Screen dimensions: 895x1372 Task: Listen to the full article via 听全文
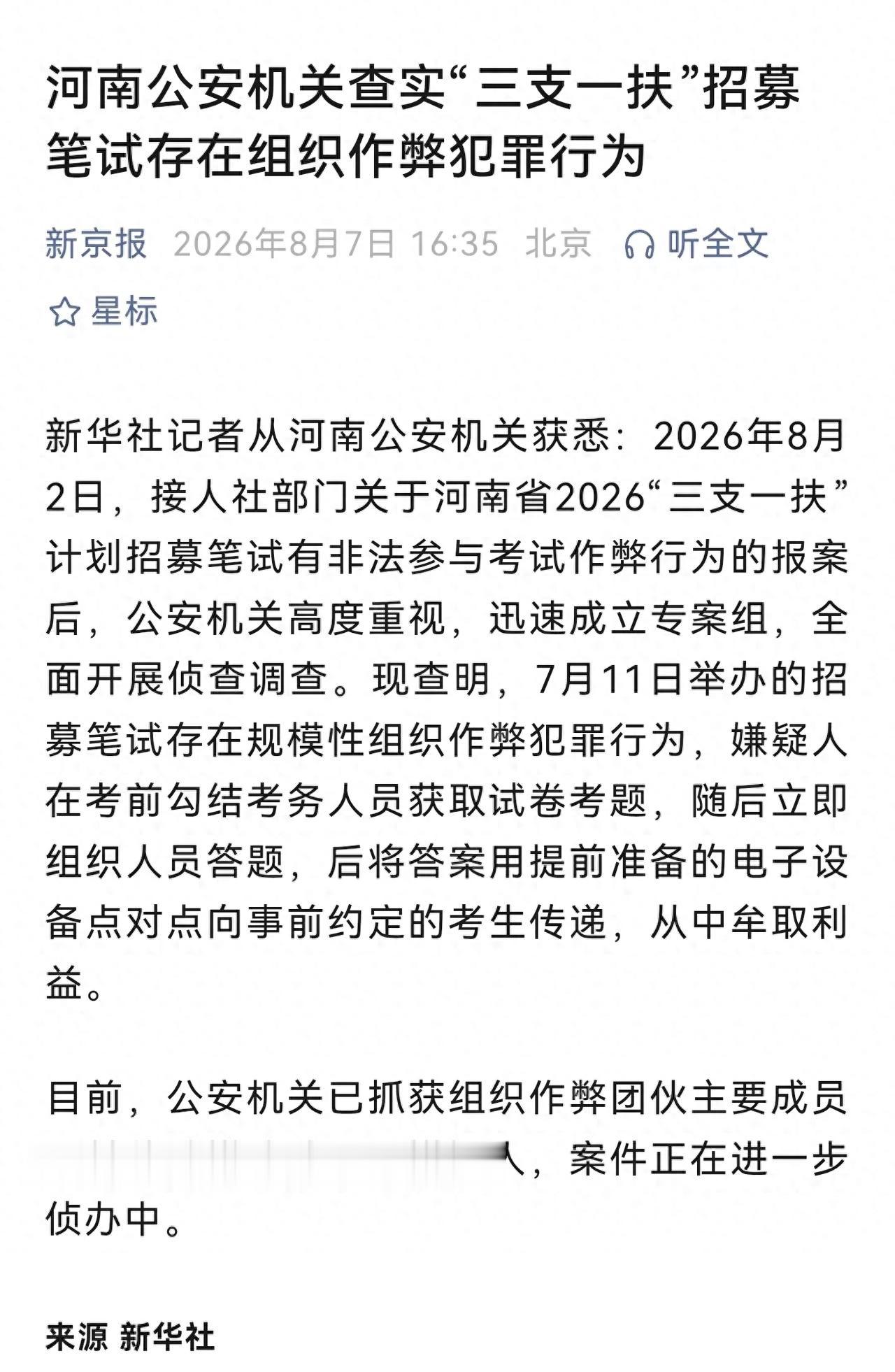tap(696, 244)
